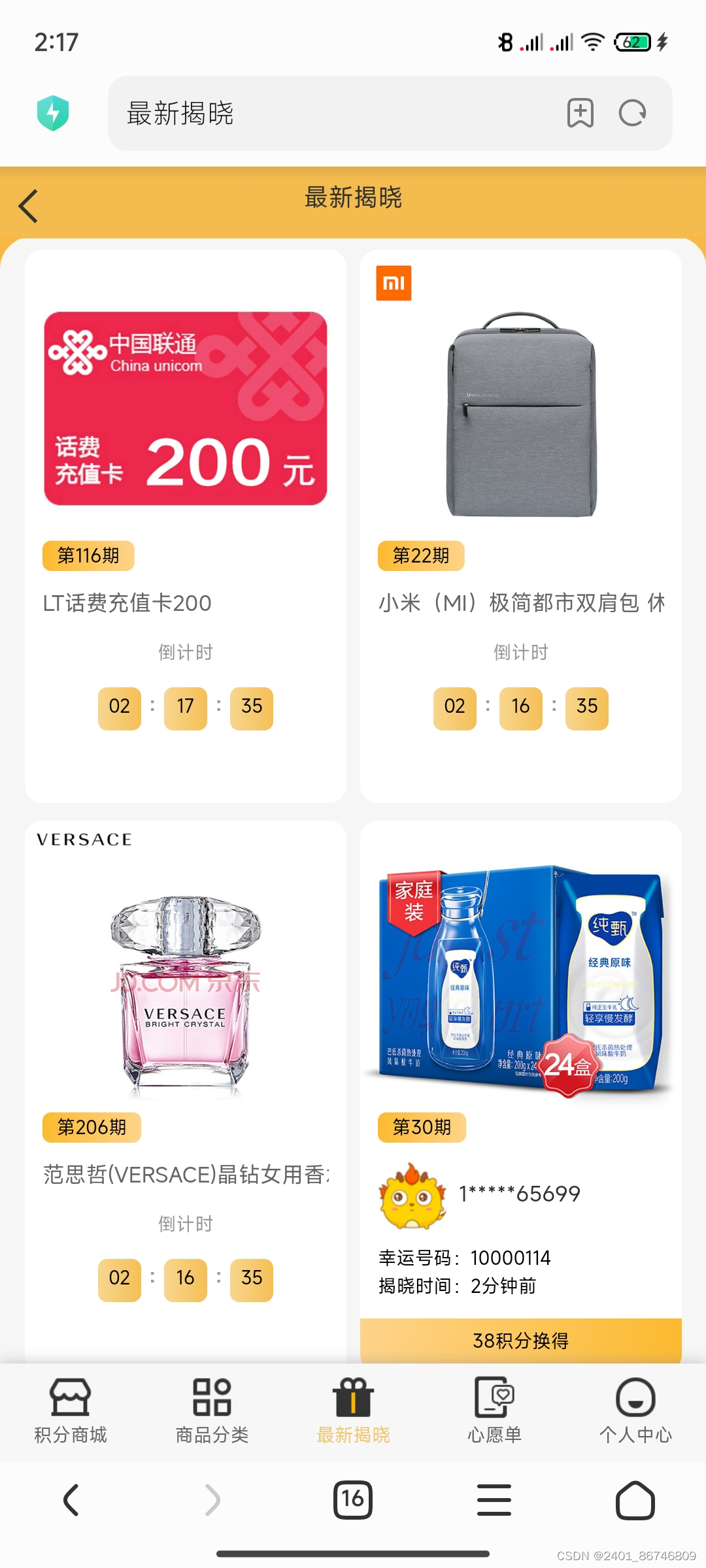The height and width of the screenshot is (1568, 706).
Task: Open the 小米极简都市双肩包 product card
Action: coord(521,526)
